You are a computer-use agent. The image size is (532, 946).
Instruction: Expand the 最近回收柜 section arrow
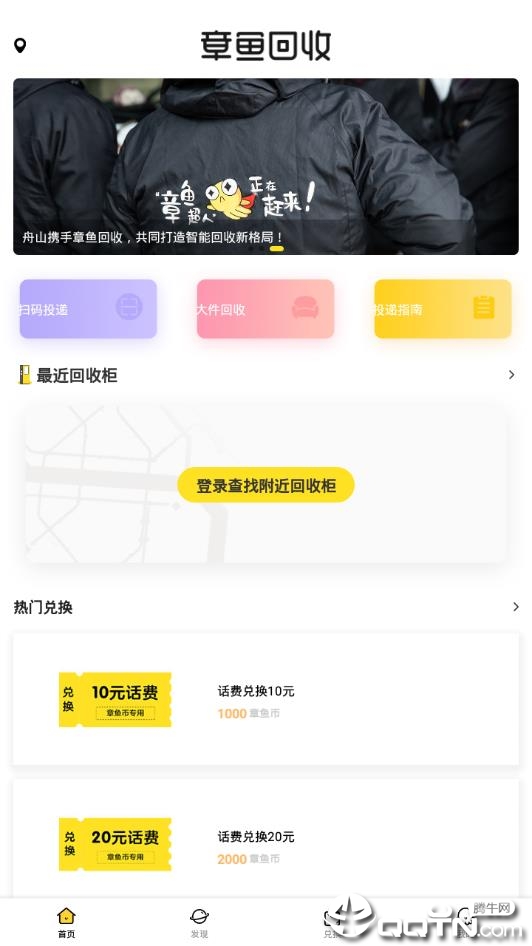coord(511,375)
